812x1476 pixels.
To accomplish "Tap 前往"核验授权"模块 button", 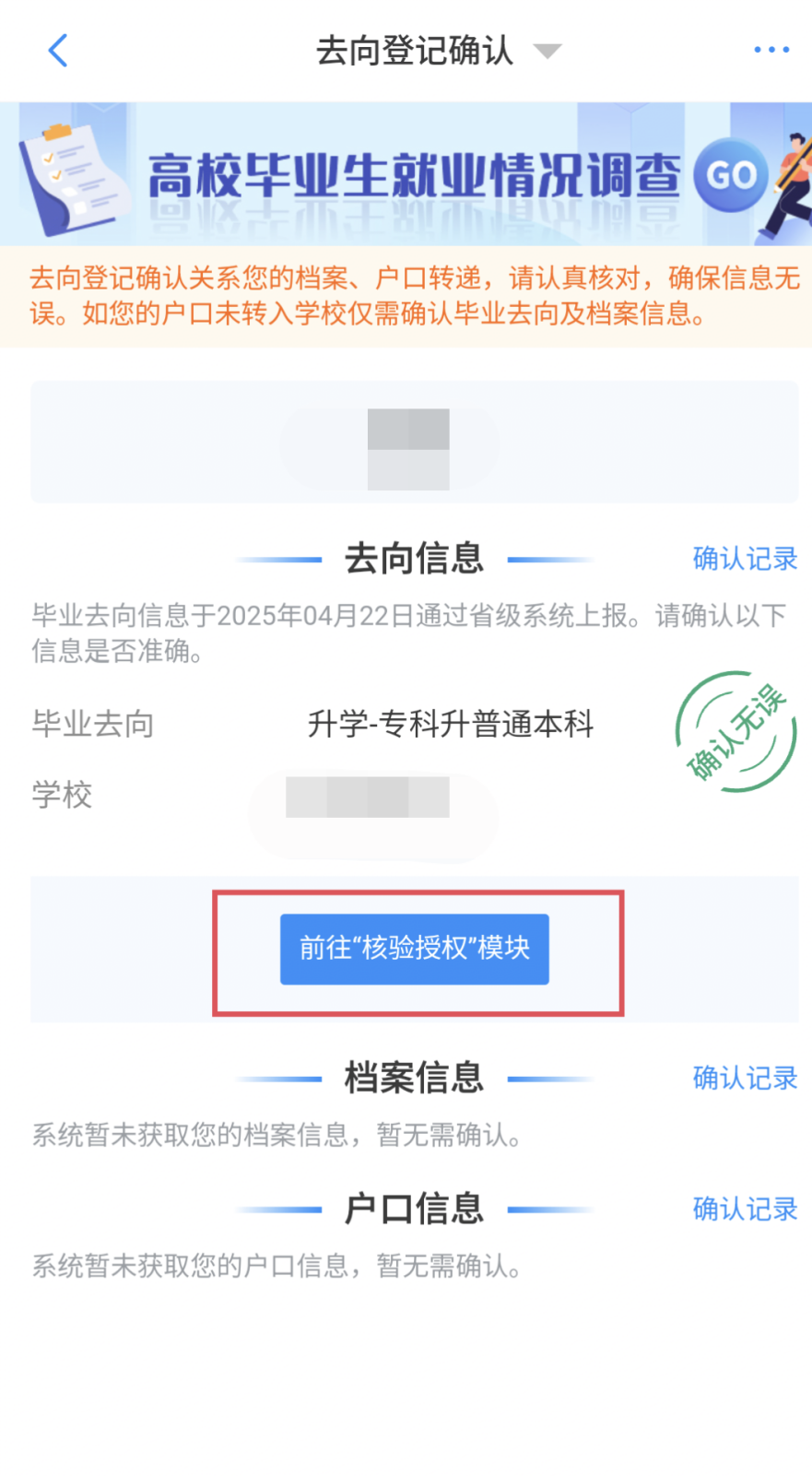I will pos(415,949).
